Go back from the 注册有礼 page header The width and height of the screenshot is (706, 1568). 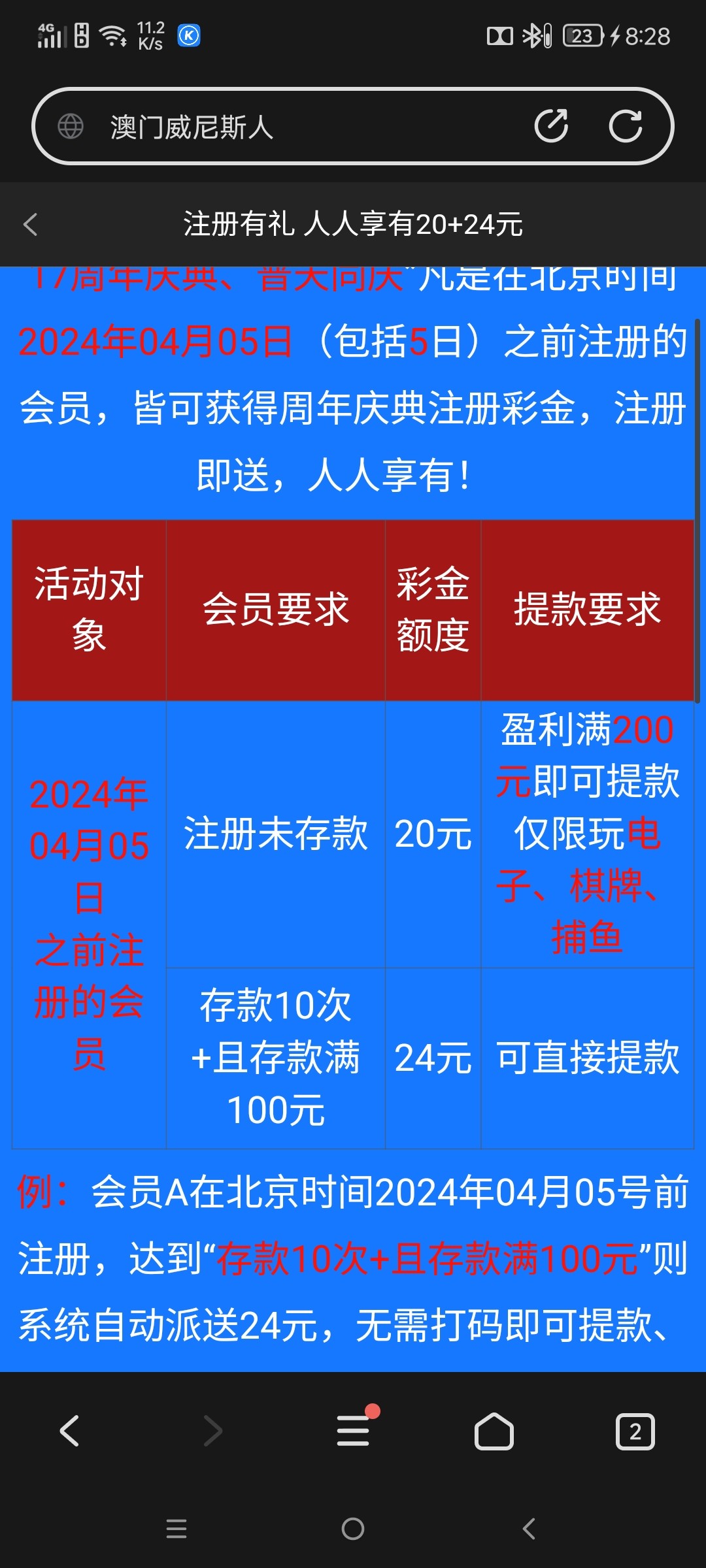pos(31,224)
